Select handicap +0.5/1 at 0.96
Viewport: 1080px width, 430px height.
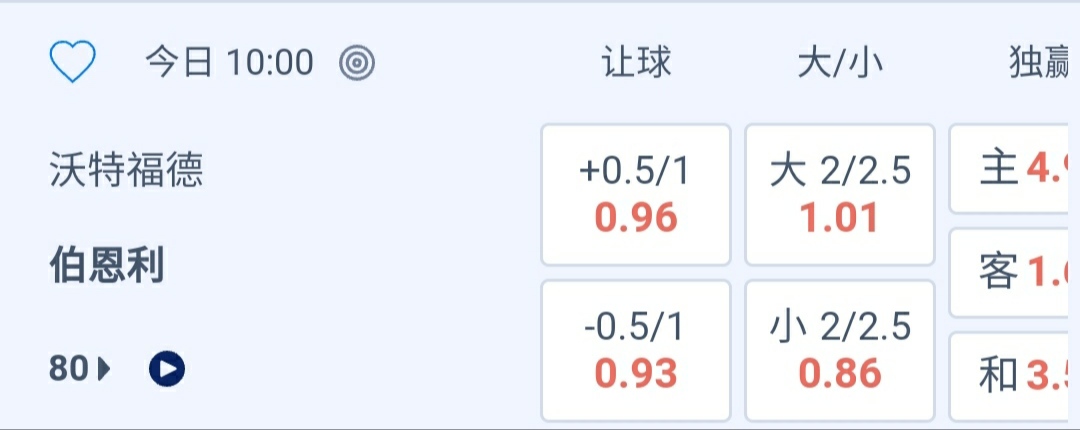point(635,195)
